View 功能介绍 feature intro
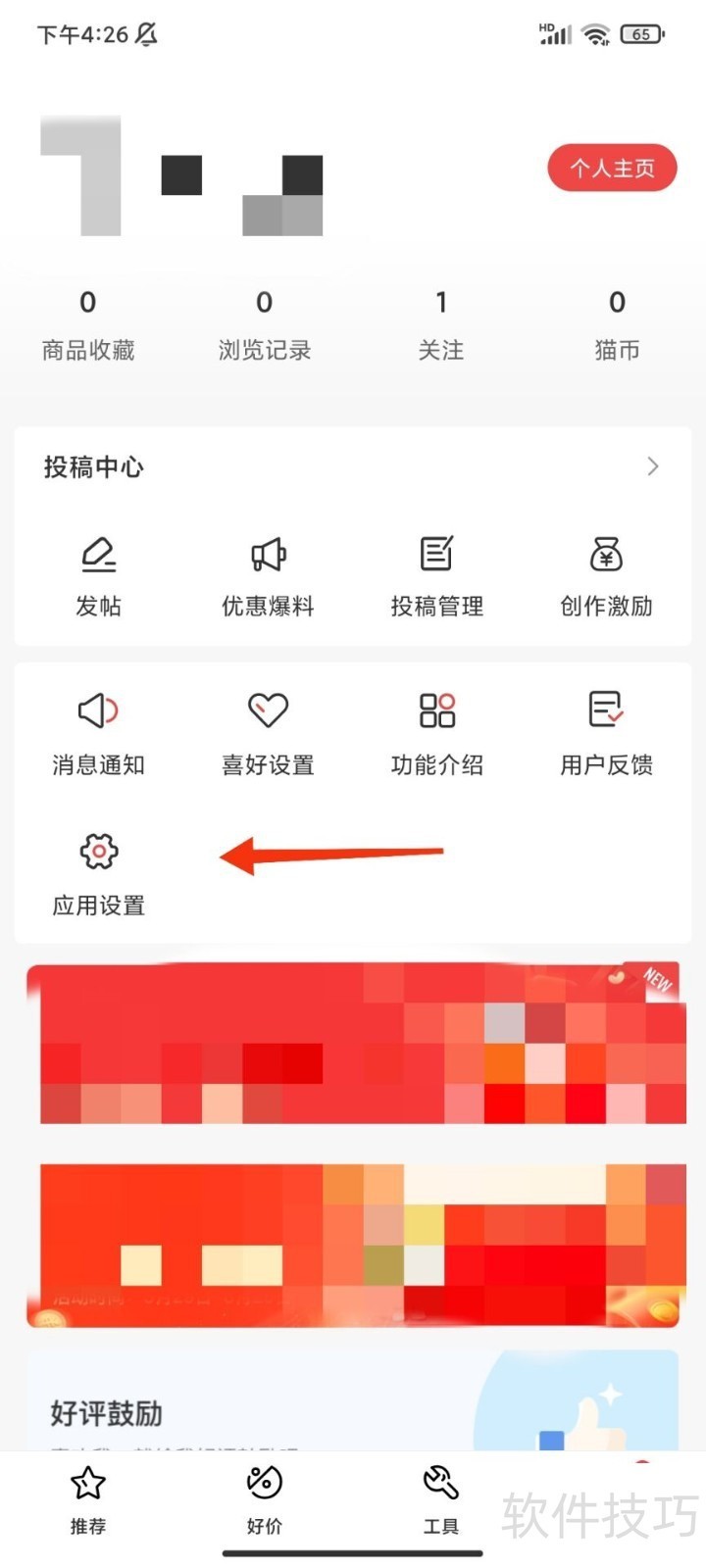The width and height of the screenshot is (706, 1568). [x=437, y=734]
